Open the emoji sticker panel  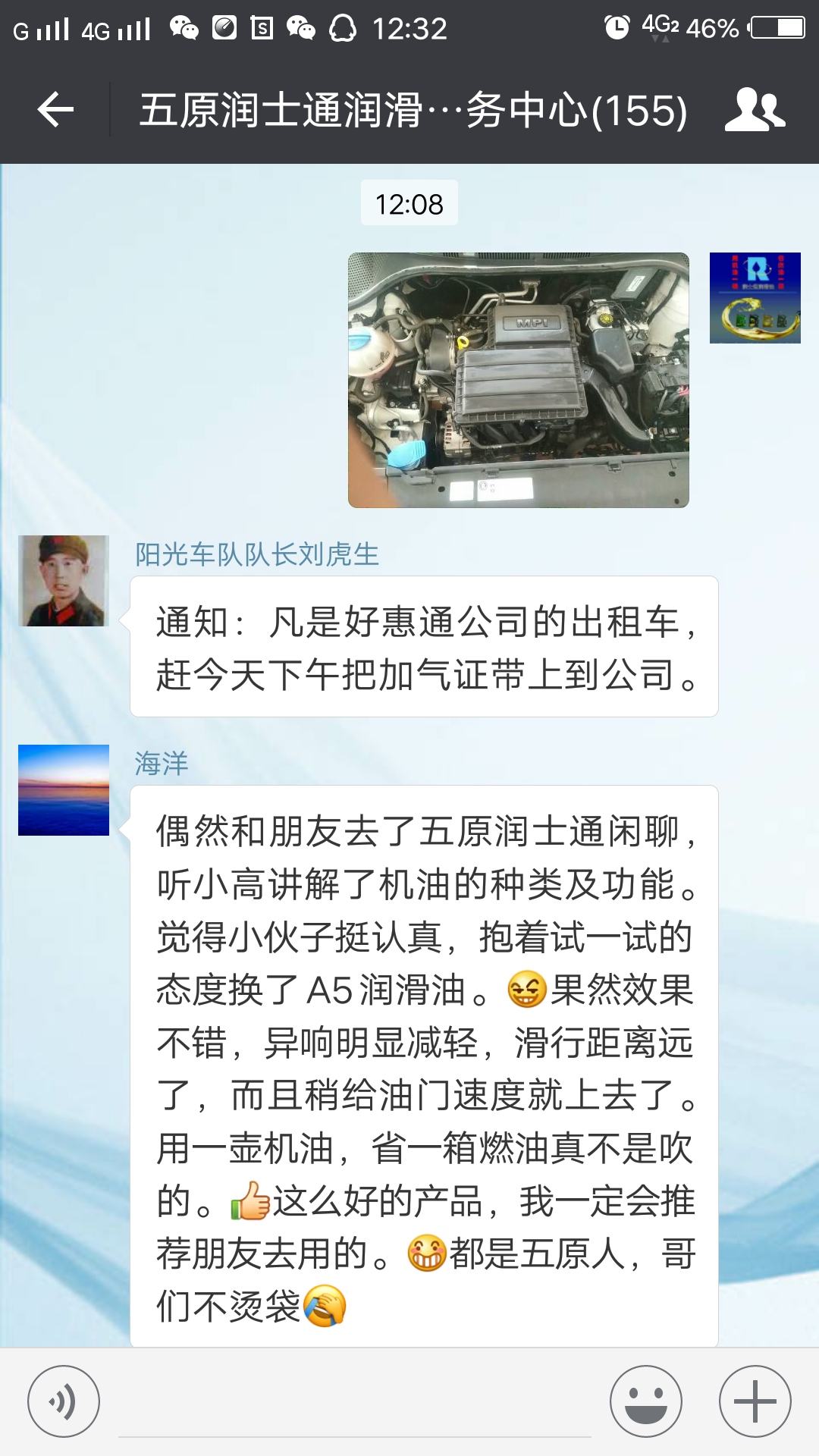point(646,1401)
